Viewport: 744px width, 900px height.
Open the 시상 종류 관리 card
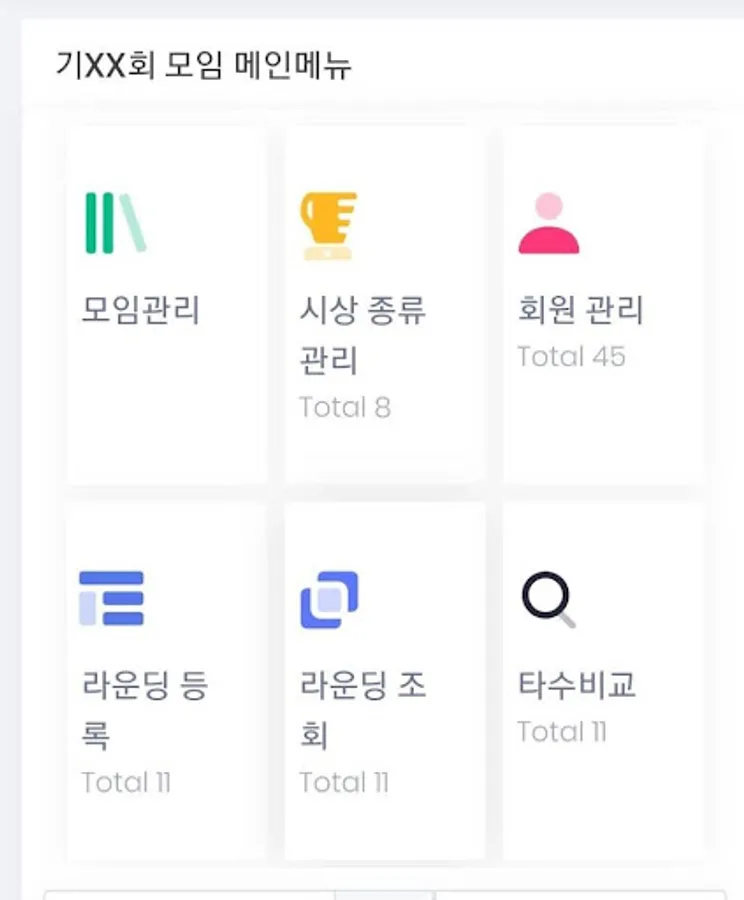coord(384,305)
